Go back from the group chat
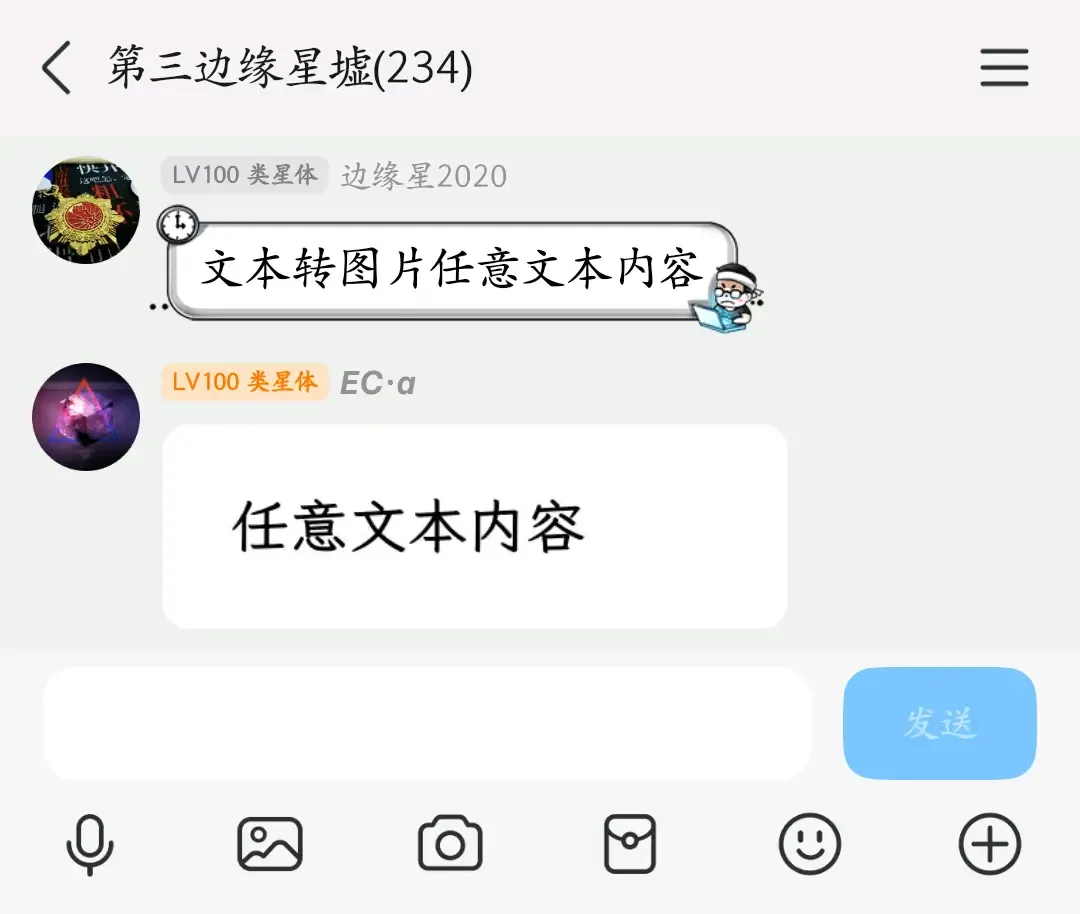 (x=57, y=68)
